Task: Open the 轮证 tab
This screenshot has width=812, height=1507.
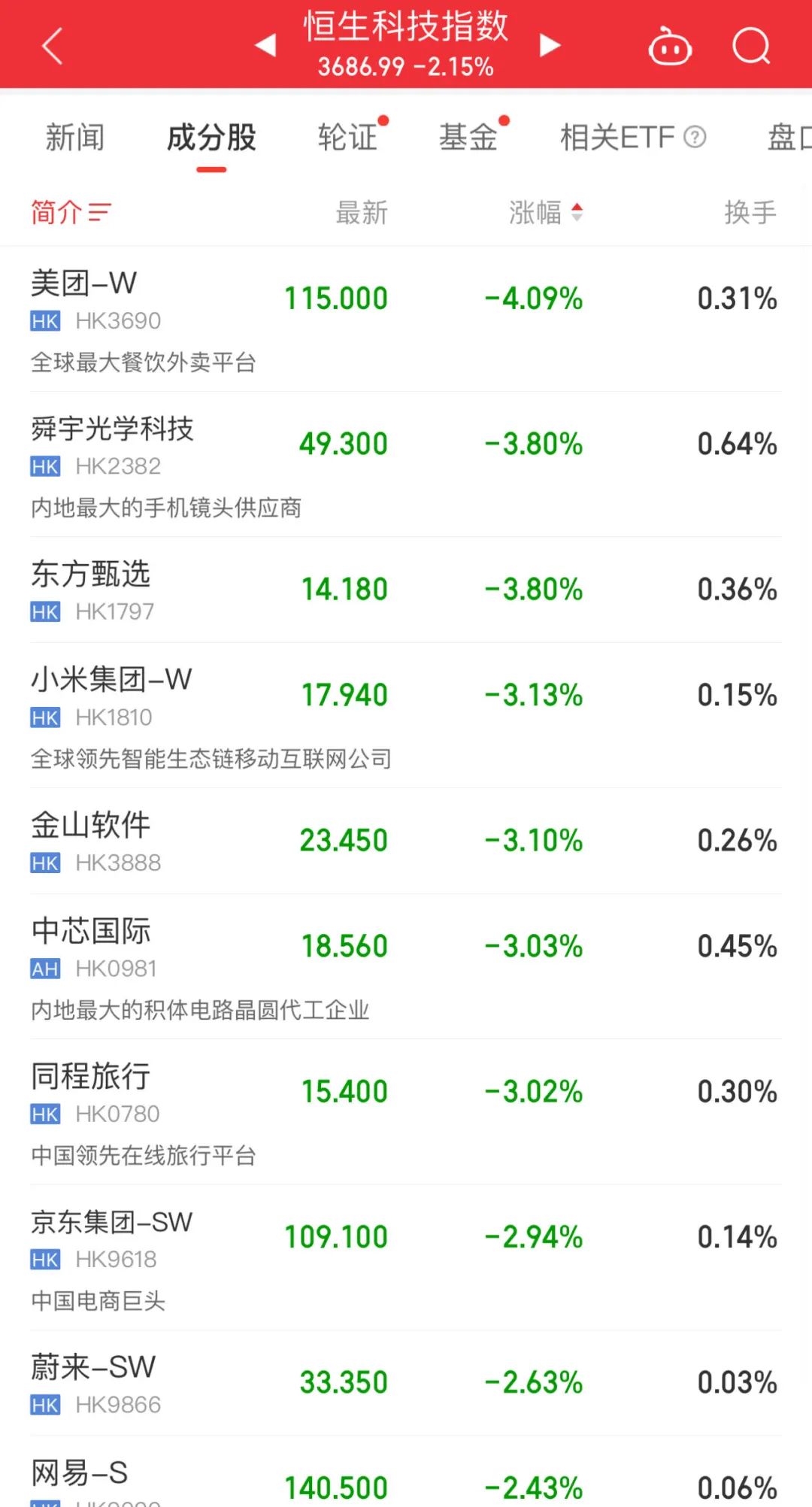Action: 347,138
